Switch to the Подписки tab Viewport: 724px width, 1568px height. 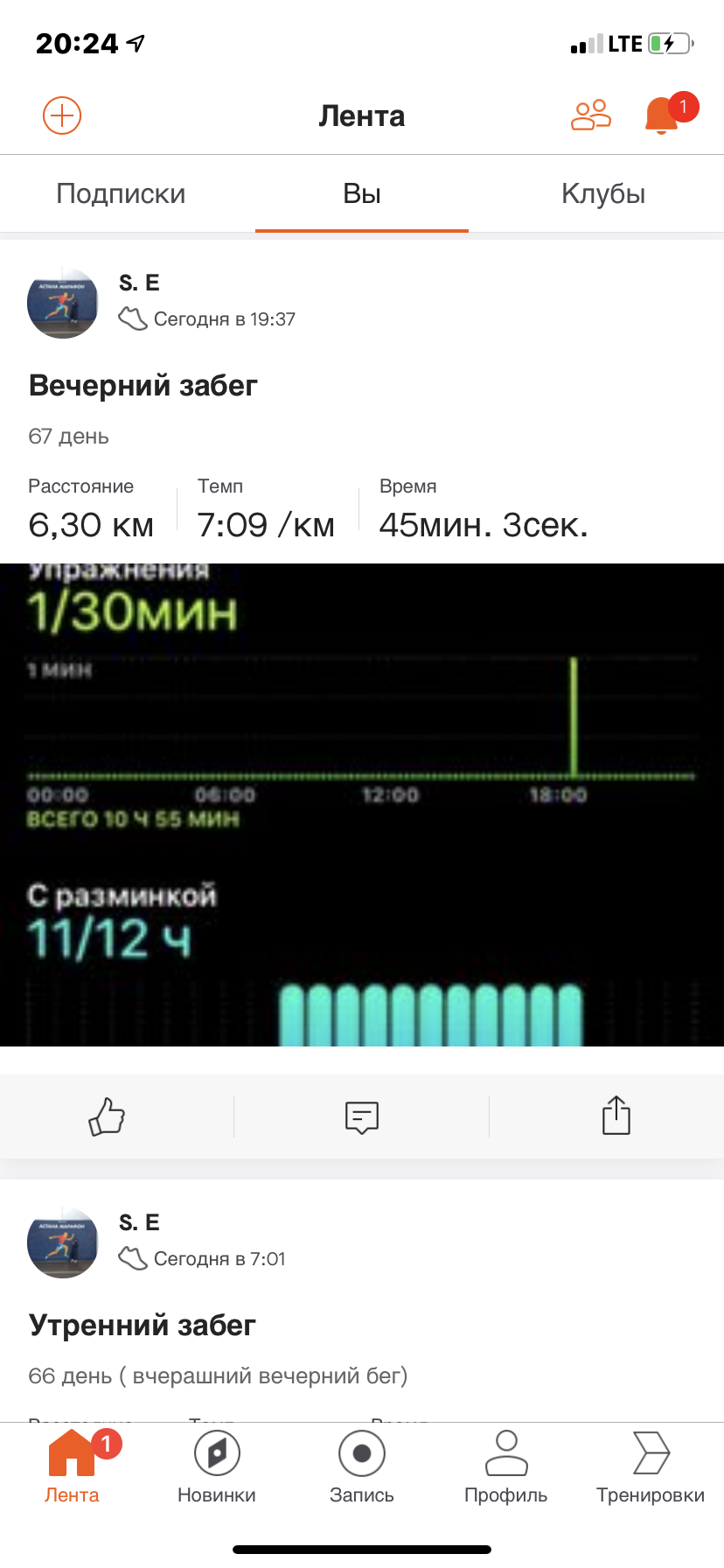121,193
